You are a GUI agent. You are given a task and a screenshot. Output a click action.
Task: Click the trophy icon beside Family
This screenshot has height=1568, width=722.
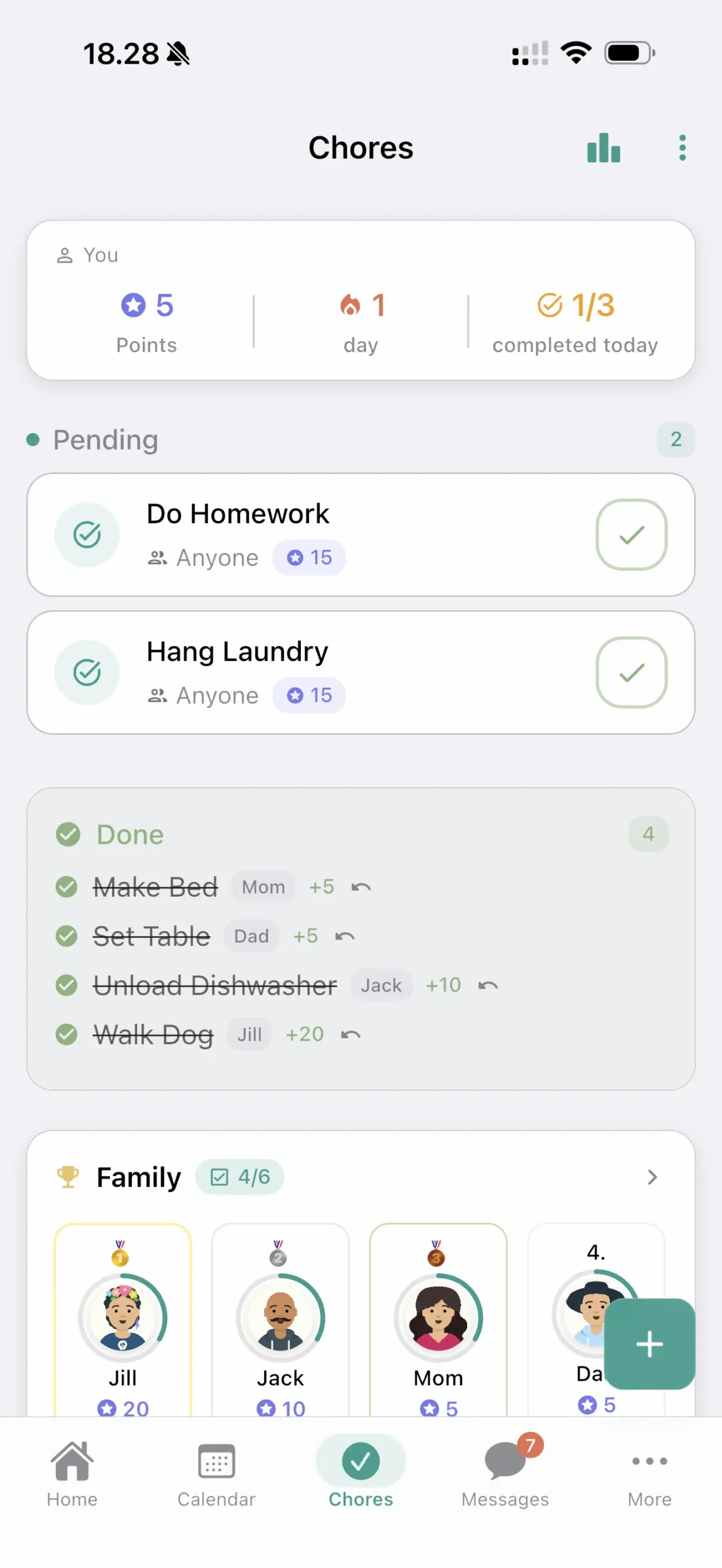68,1176
